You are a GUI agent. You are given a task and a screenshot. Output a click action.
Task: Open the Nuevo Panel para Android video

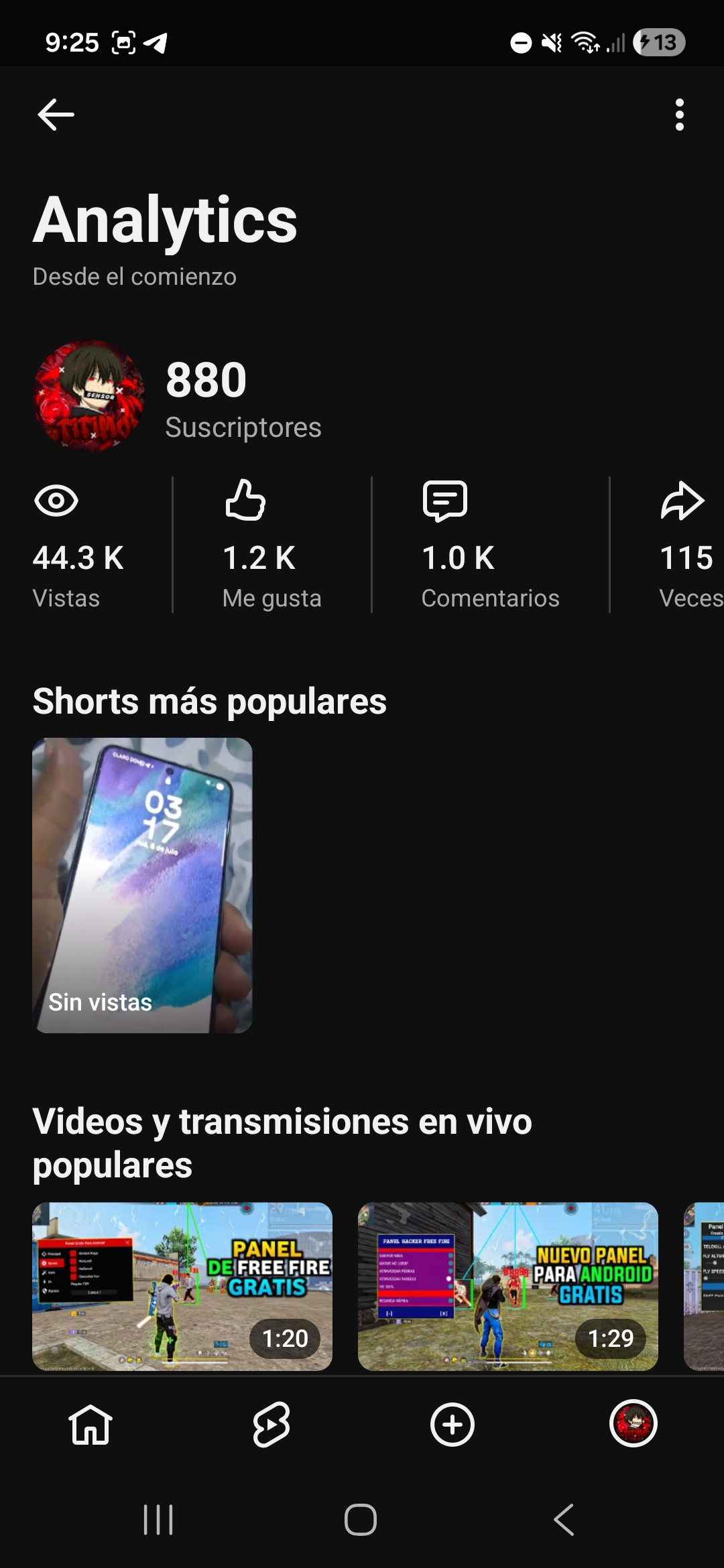click(x=508, y=1286)
